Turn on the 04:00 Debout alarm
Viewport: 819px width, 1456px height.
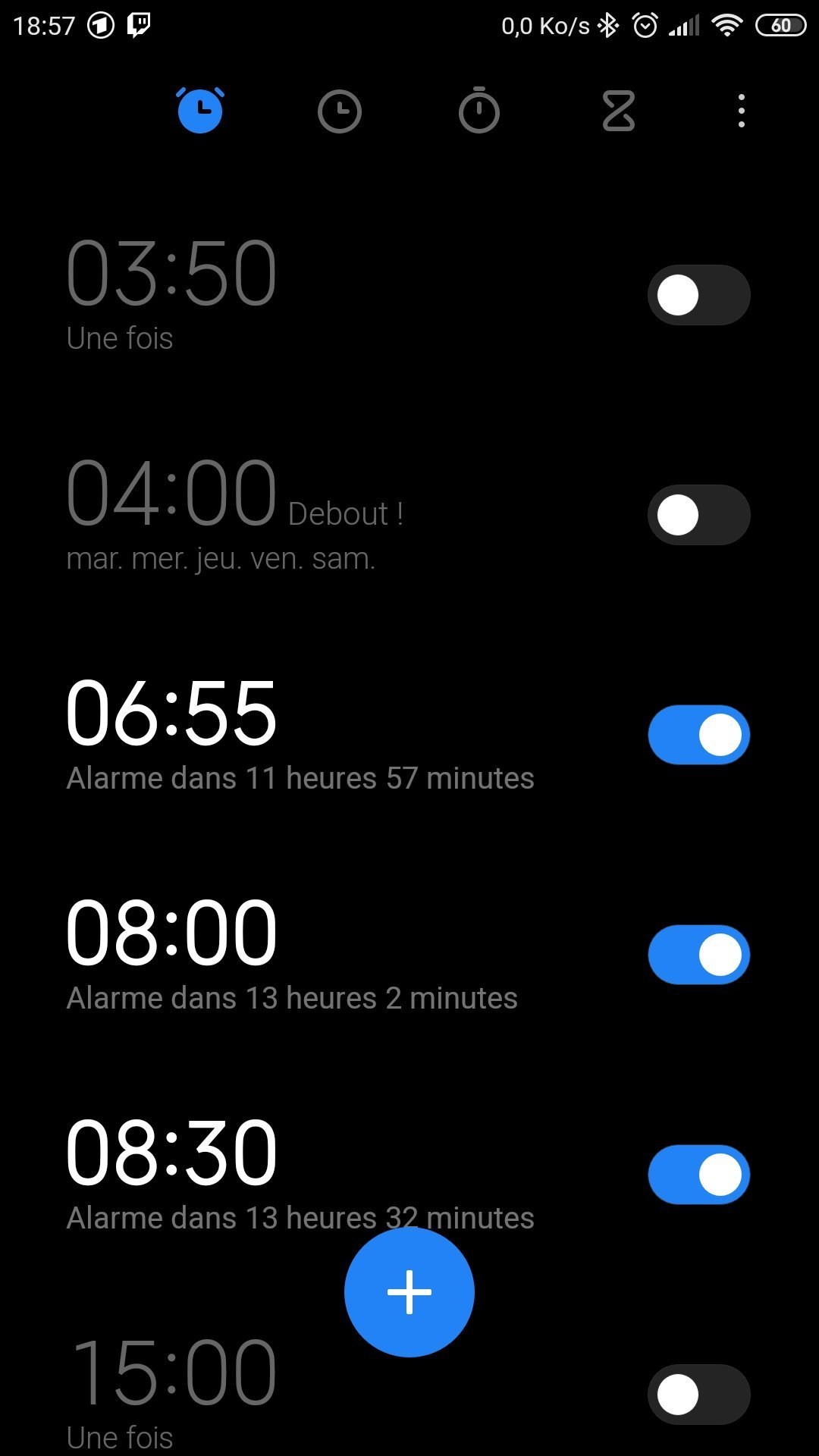pos(698,515)
